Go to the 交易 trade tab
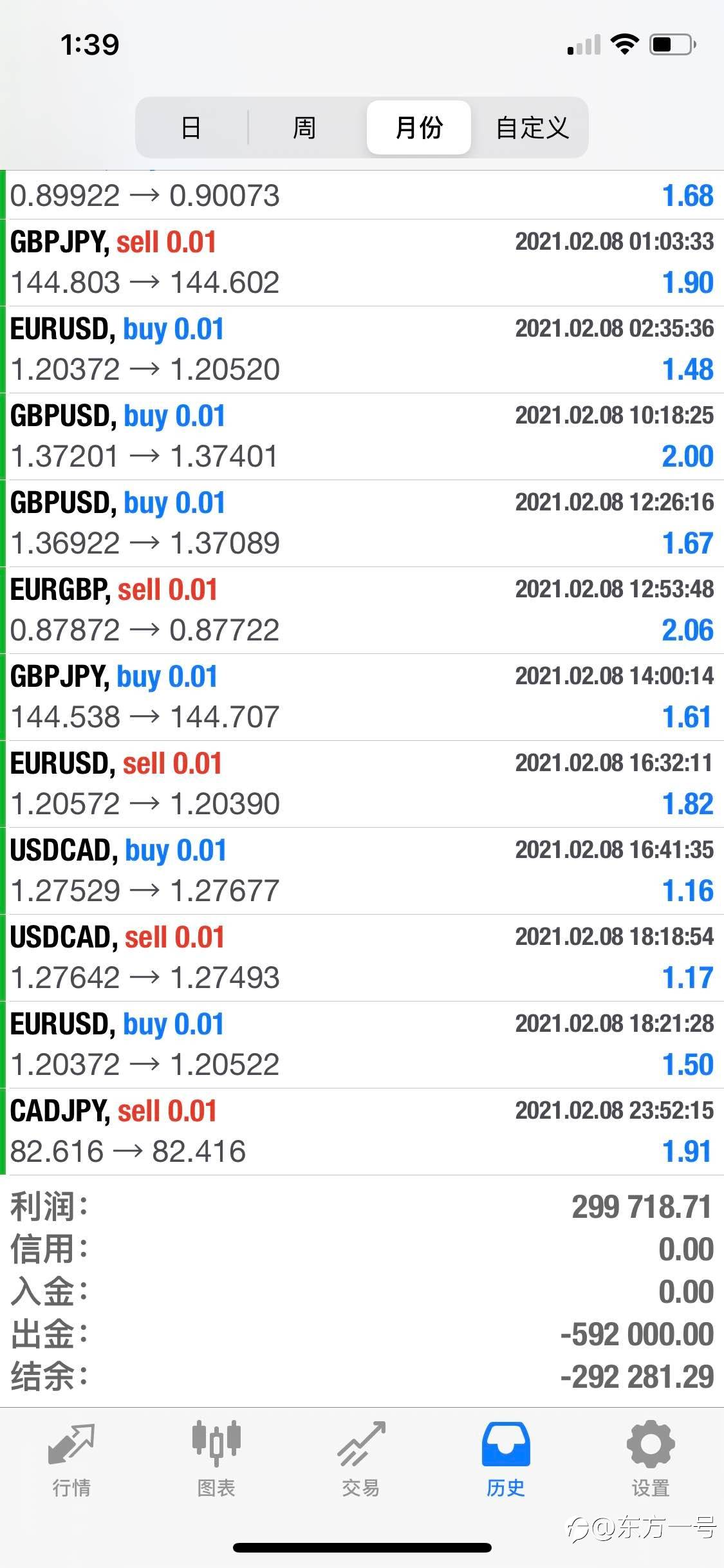 [x=361, y=1457]
